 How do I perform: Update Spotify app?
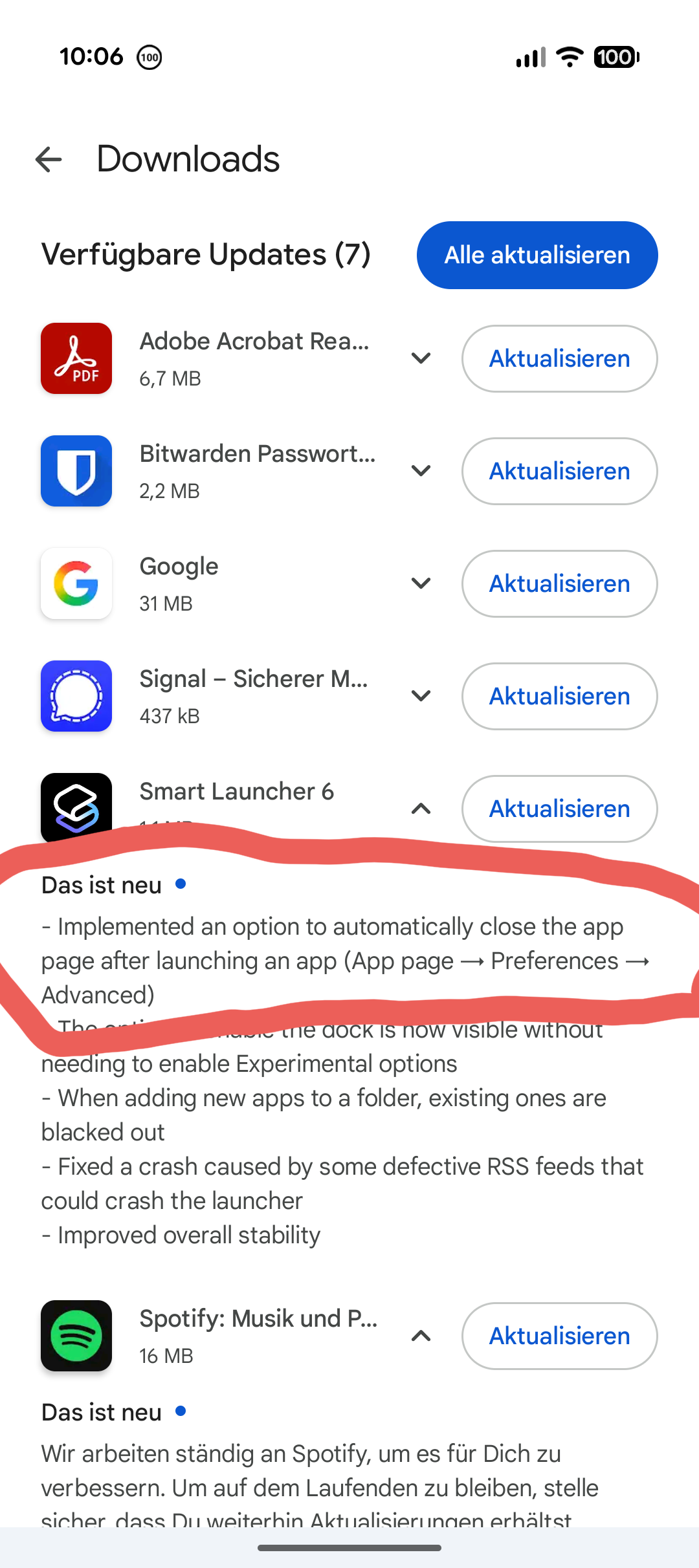(559, 1336)
